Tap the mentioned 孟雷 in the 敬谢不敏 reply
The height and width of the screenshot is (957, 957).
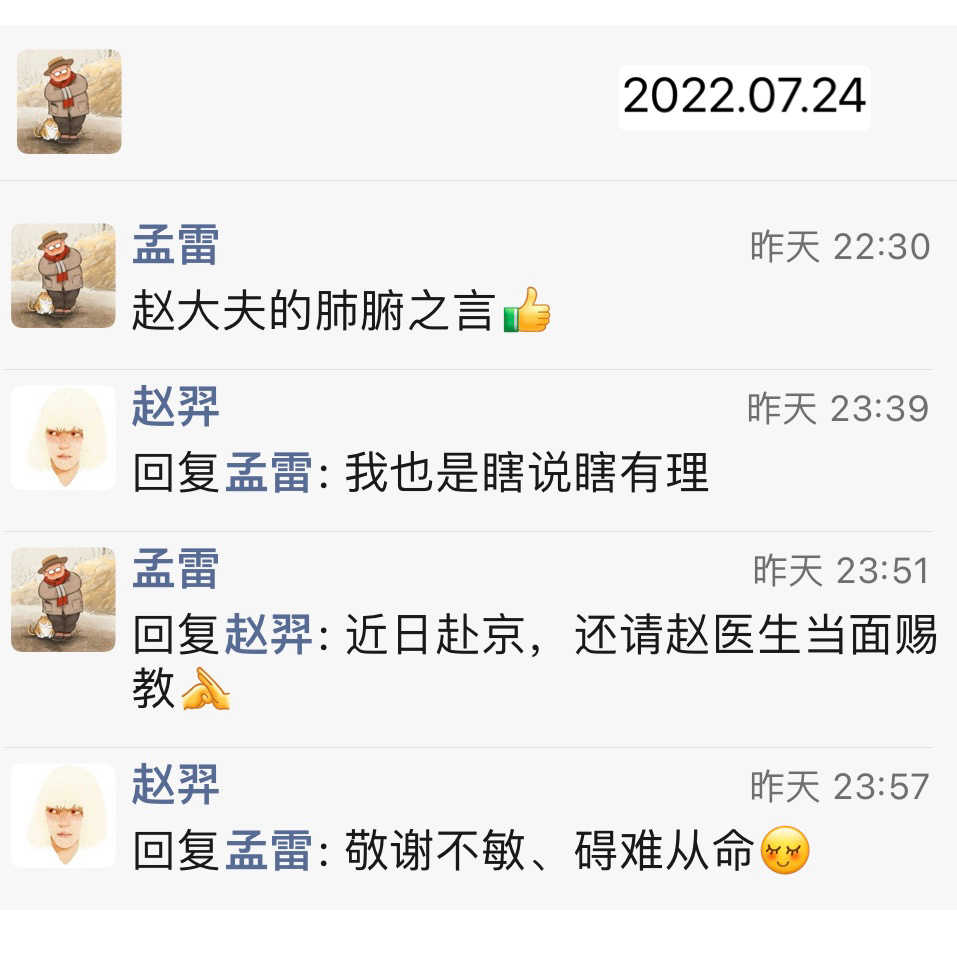[x=268, y=853]
